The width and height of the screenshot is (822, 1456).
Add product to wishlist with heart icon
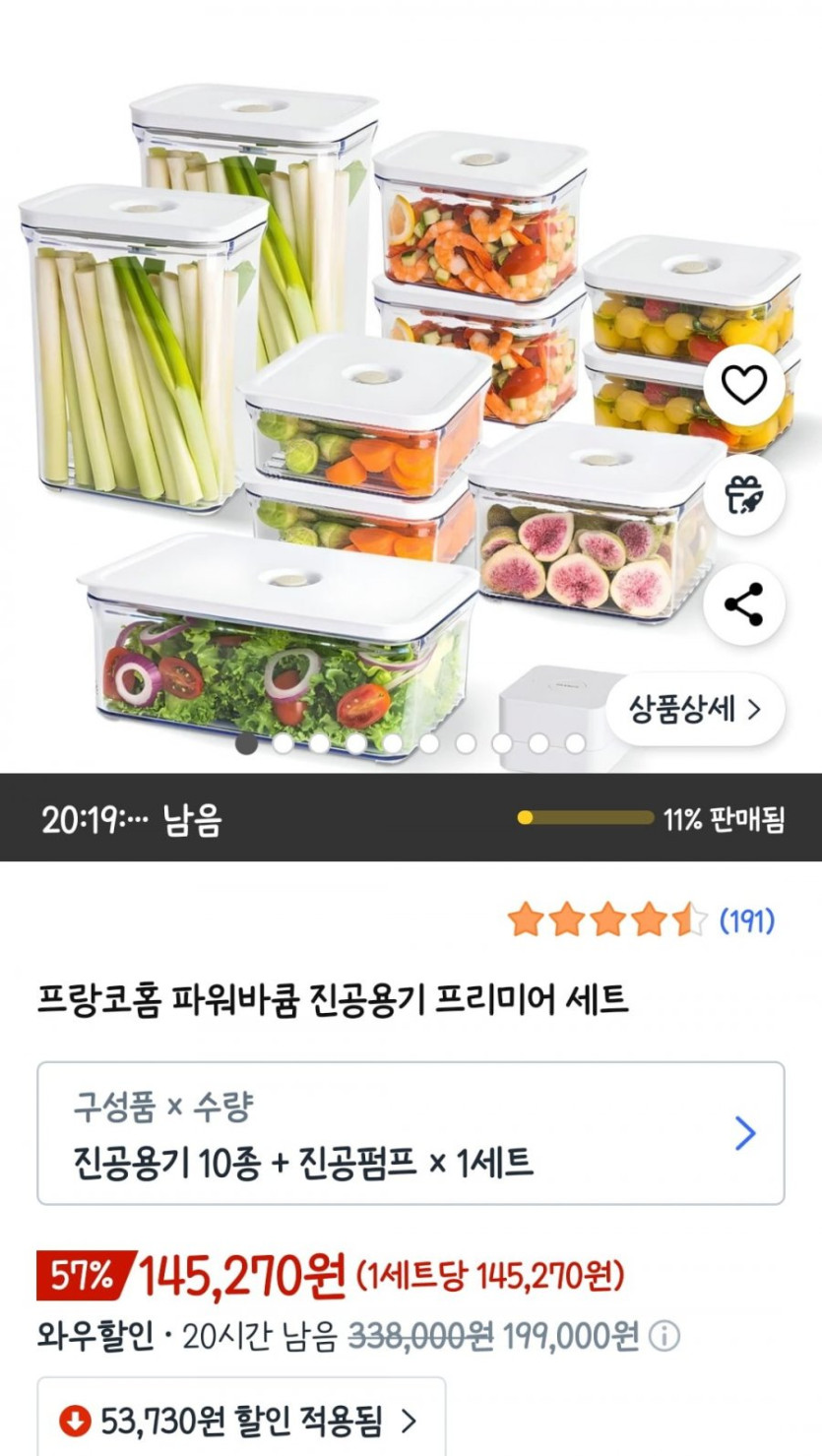[744, 386]
